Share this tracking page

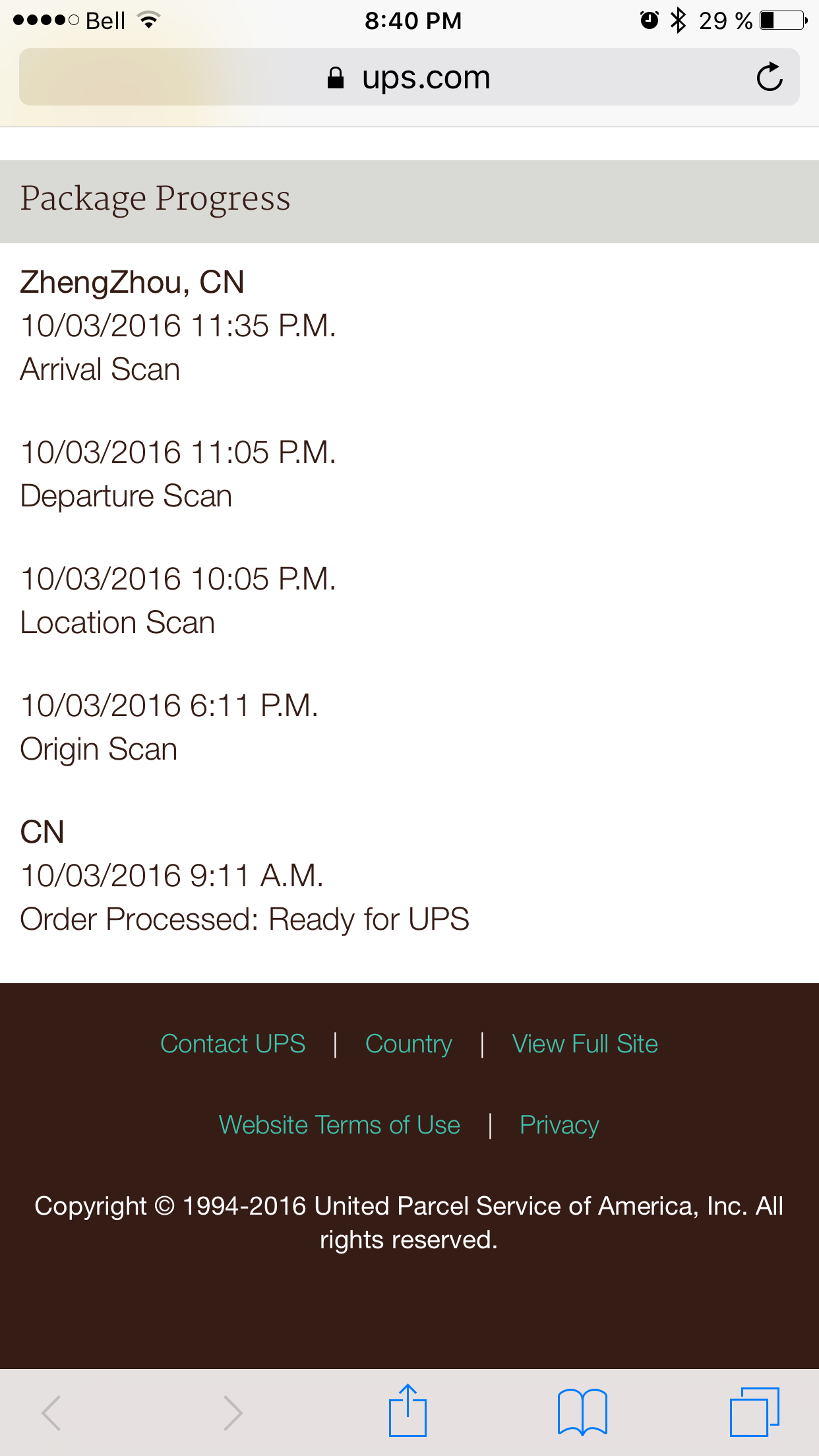[x=408, y=1410]
